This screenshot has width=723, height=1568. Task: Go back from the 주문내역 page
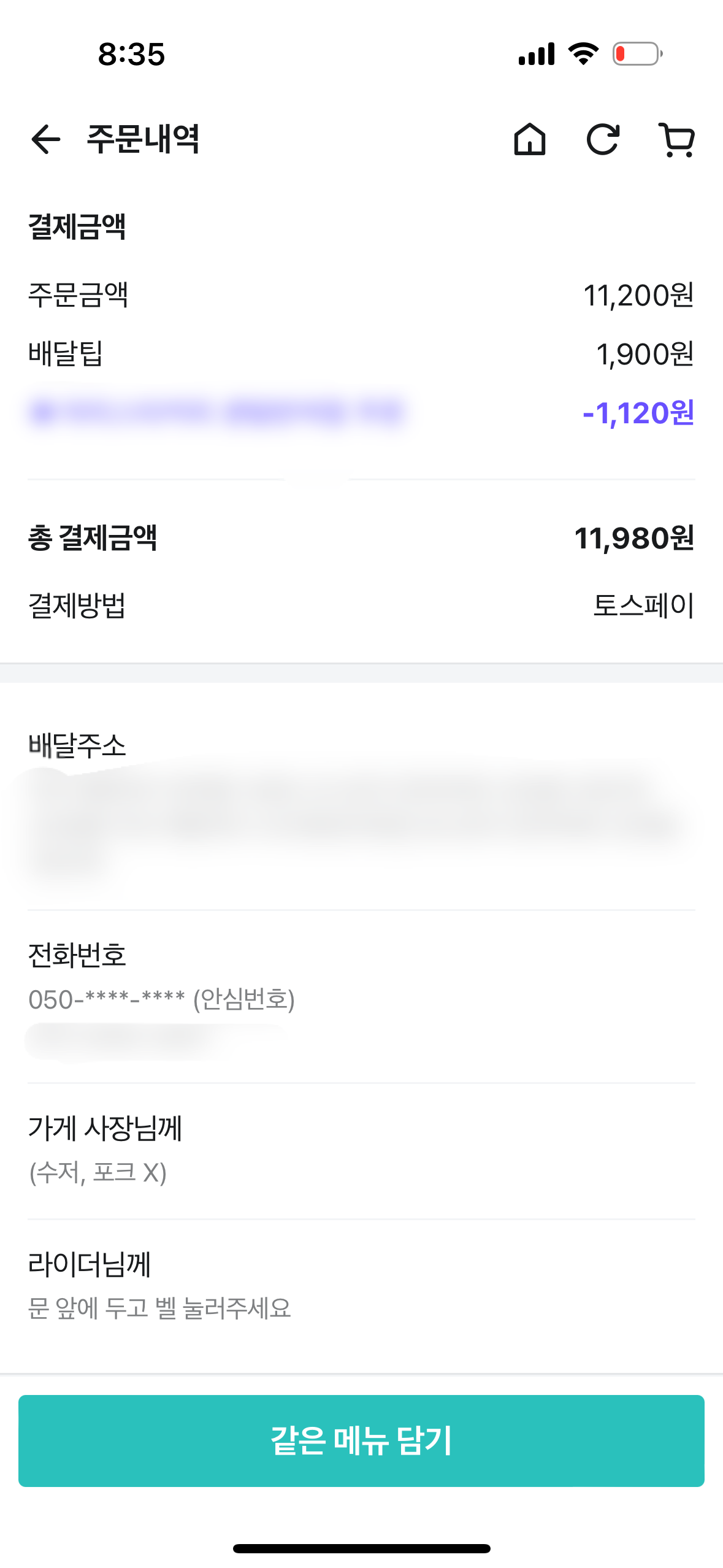pos(46,139)
